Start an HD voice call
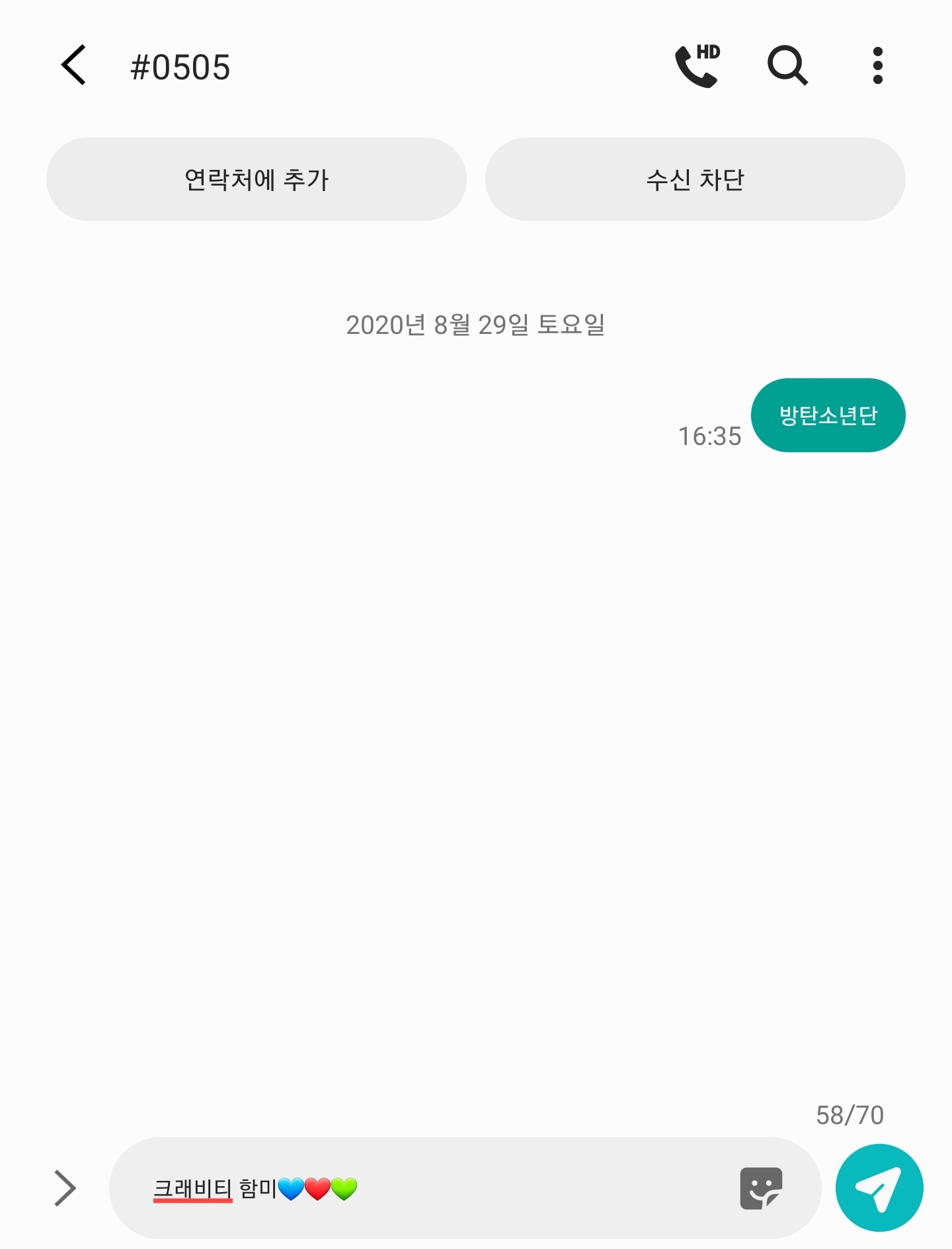Screen dimensions: 952x1249 (x=697, y=65)
